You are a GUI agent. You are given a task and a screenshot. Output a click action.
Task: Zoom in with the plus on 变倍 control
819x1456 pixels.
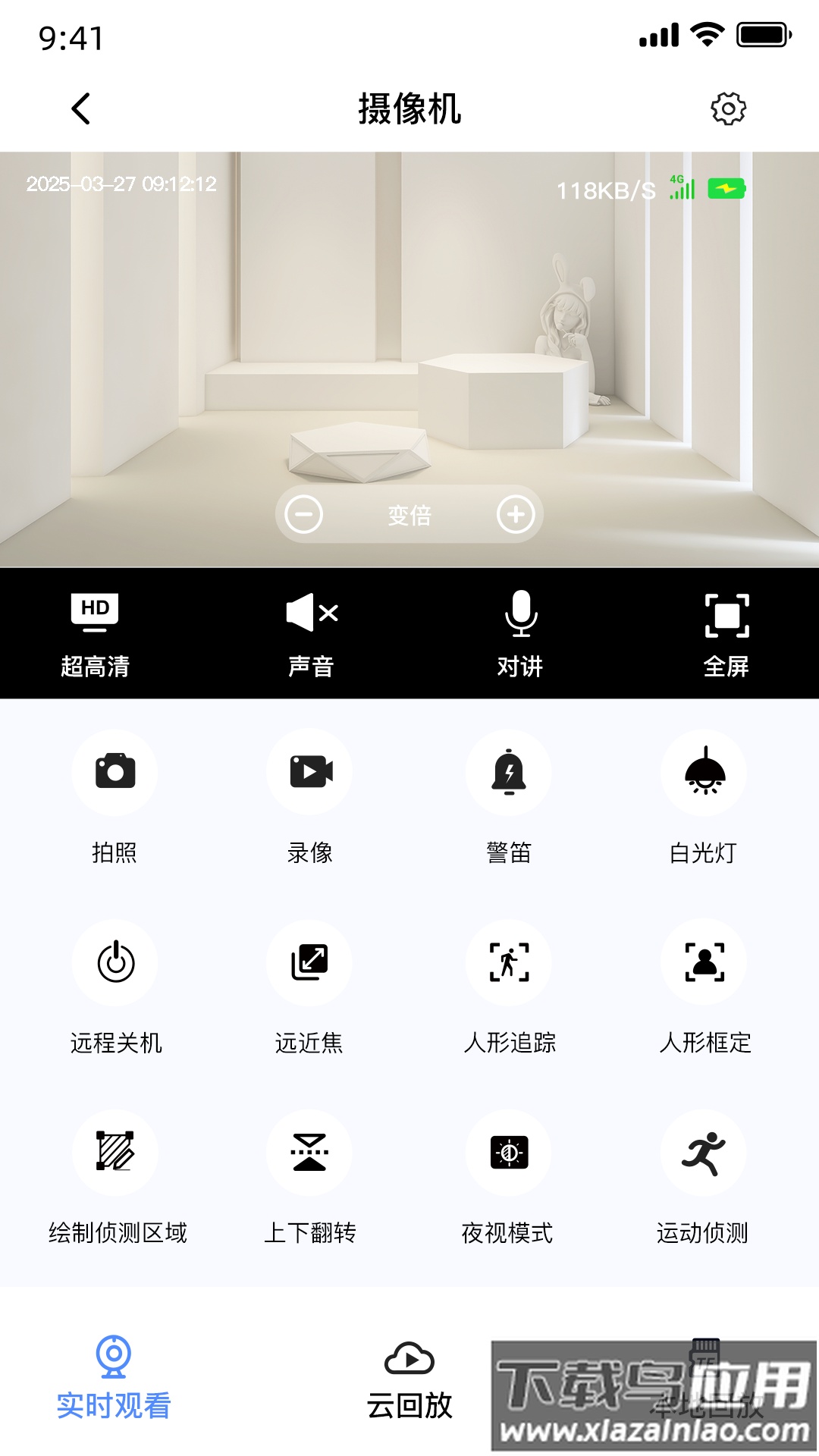[516, 513]
